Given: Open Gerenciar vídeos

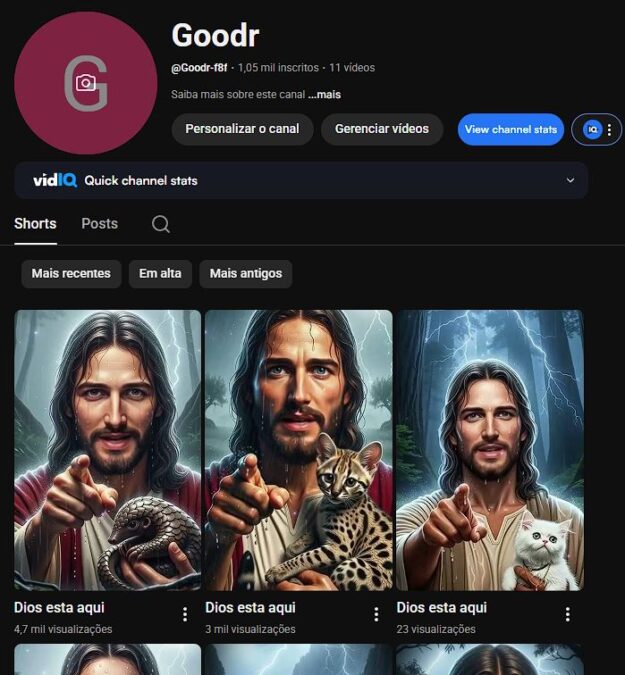Looking at the screenshot, I should 382,129.
